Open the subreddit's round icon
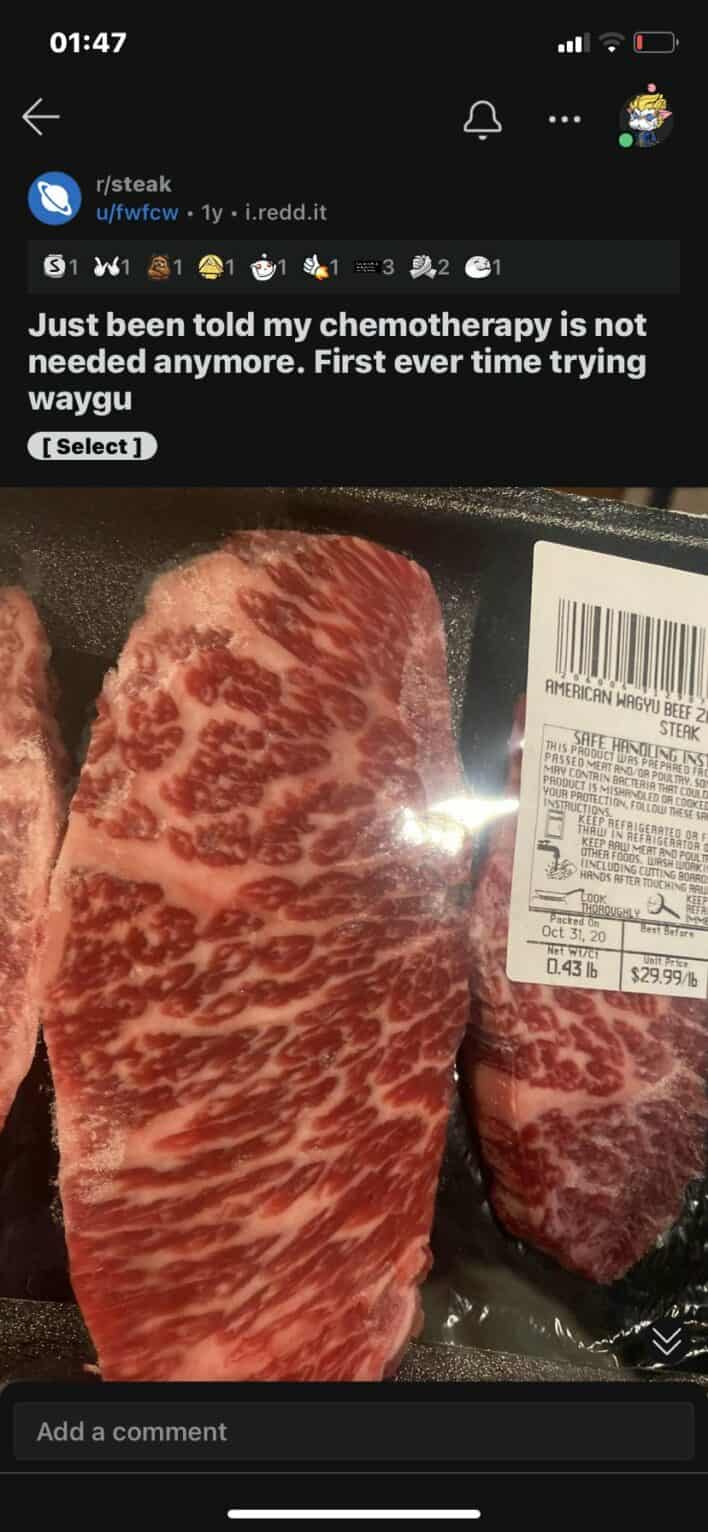This screenshot has height=1532, width=708. coord(54,198)
